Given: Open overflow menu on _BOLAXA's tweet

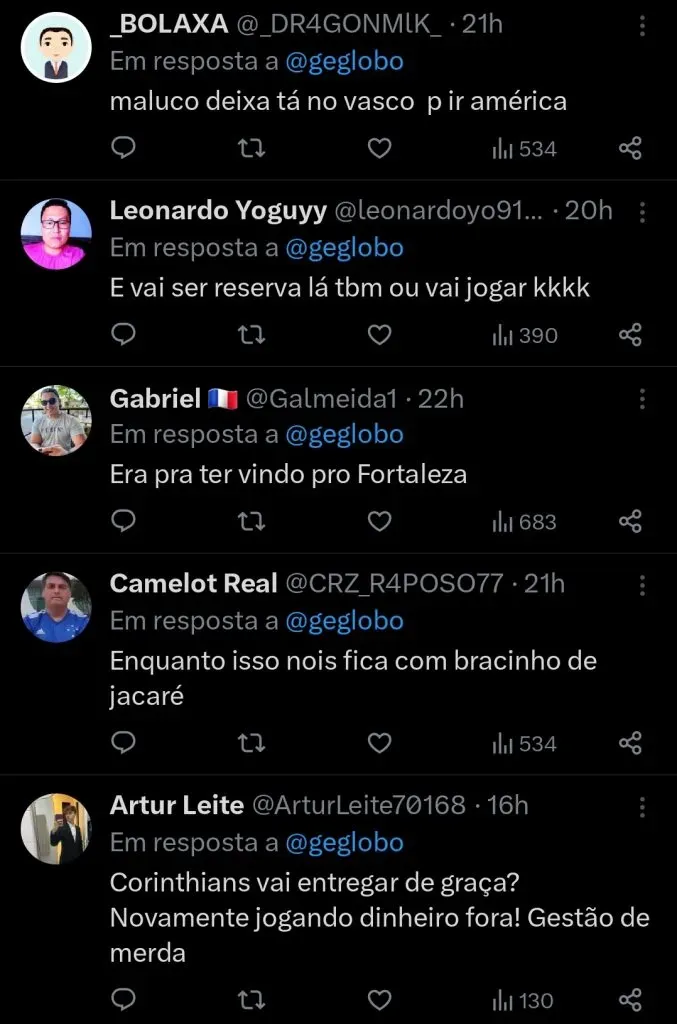Looking at the screenshot, I should [x=643, y=27].
